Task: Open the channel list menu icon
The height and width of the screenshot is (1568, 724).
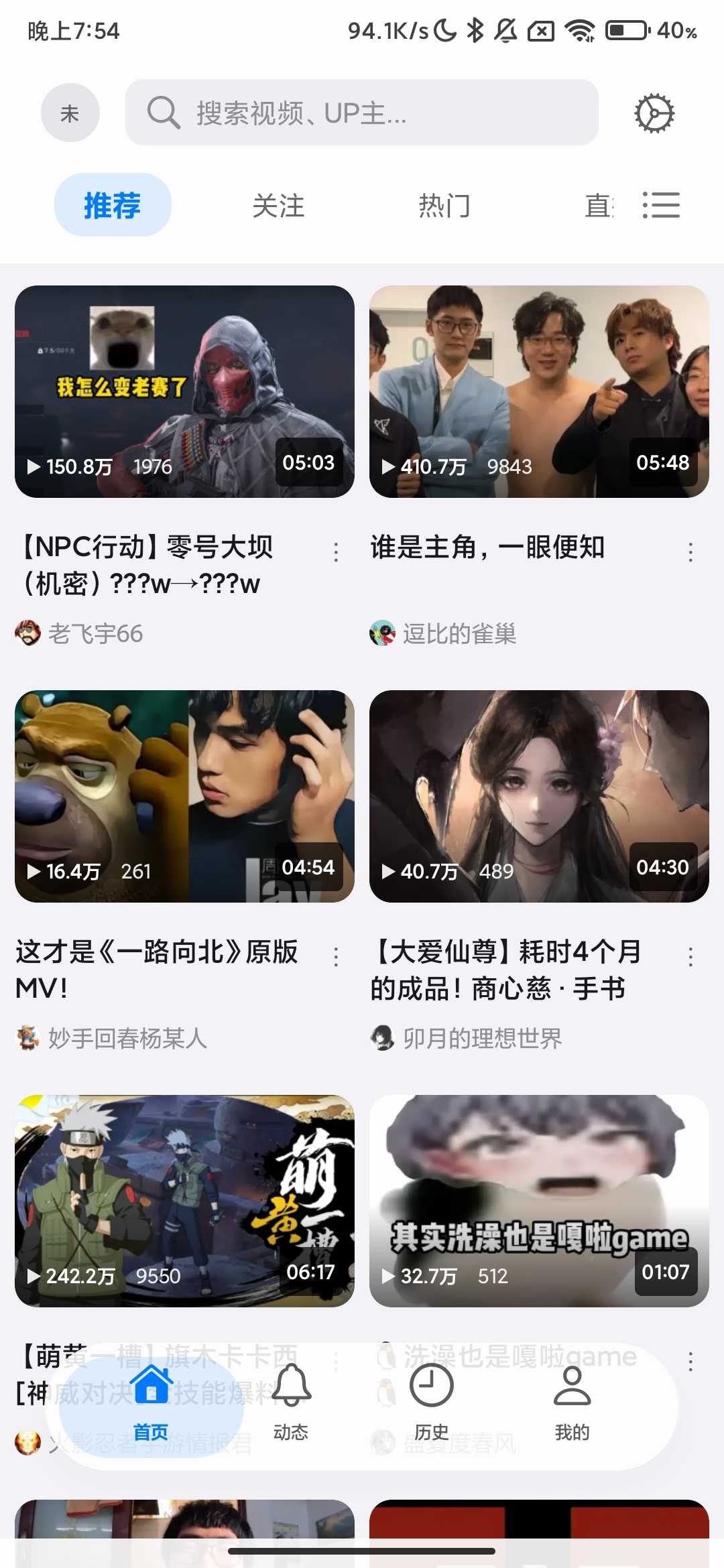Action: pyautogui.click(x=661, y=205)
